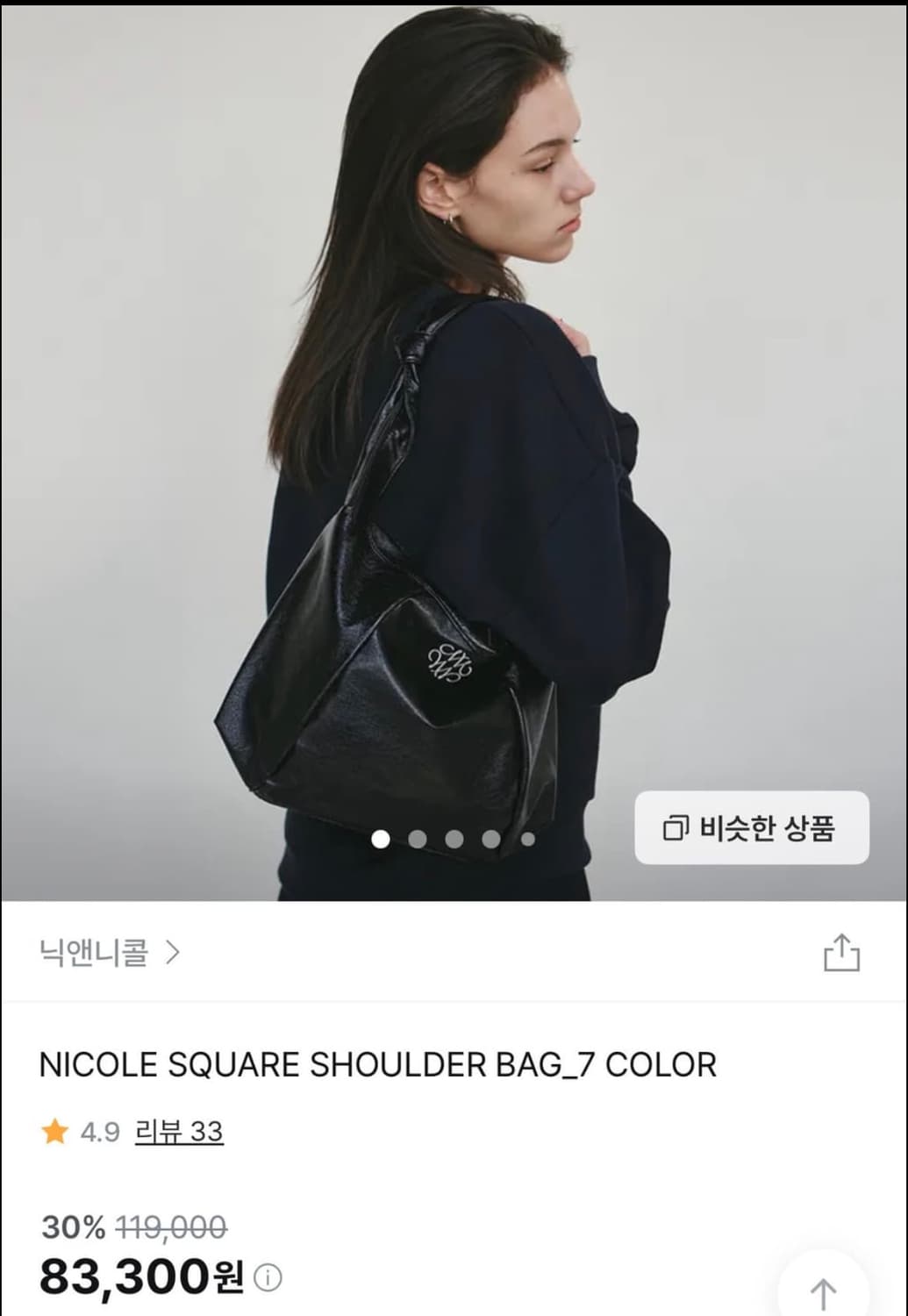Tap the active first carousel dot
The width and height of the screenshot is (908, 1316).
[380, 839]
